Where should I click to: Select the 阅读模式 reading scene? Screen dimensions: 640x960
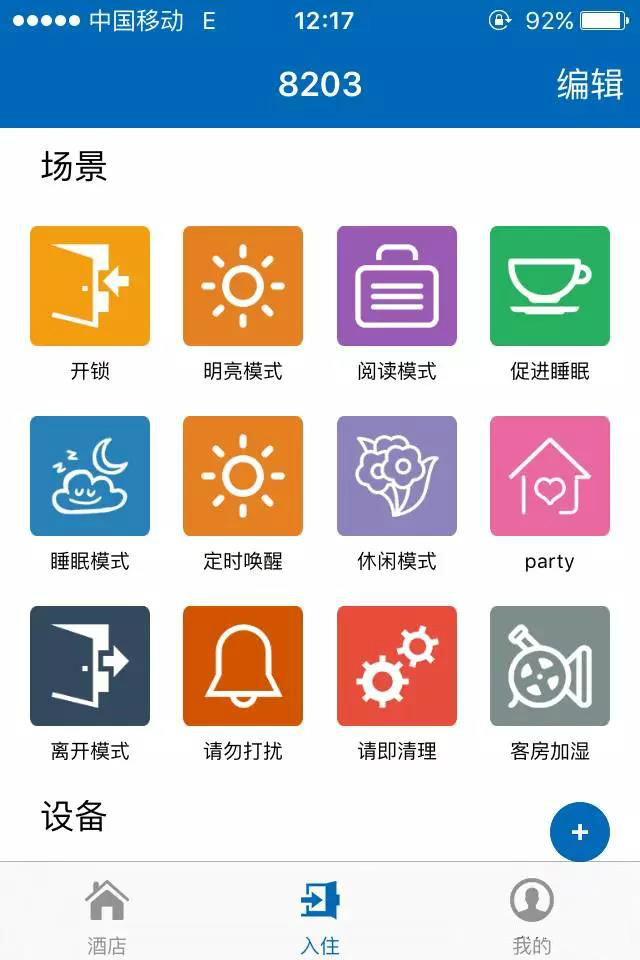coord(397,286)
